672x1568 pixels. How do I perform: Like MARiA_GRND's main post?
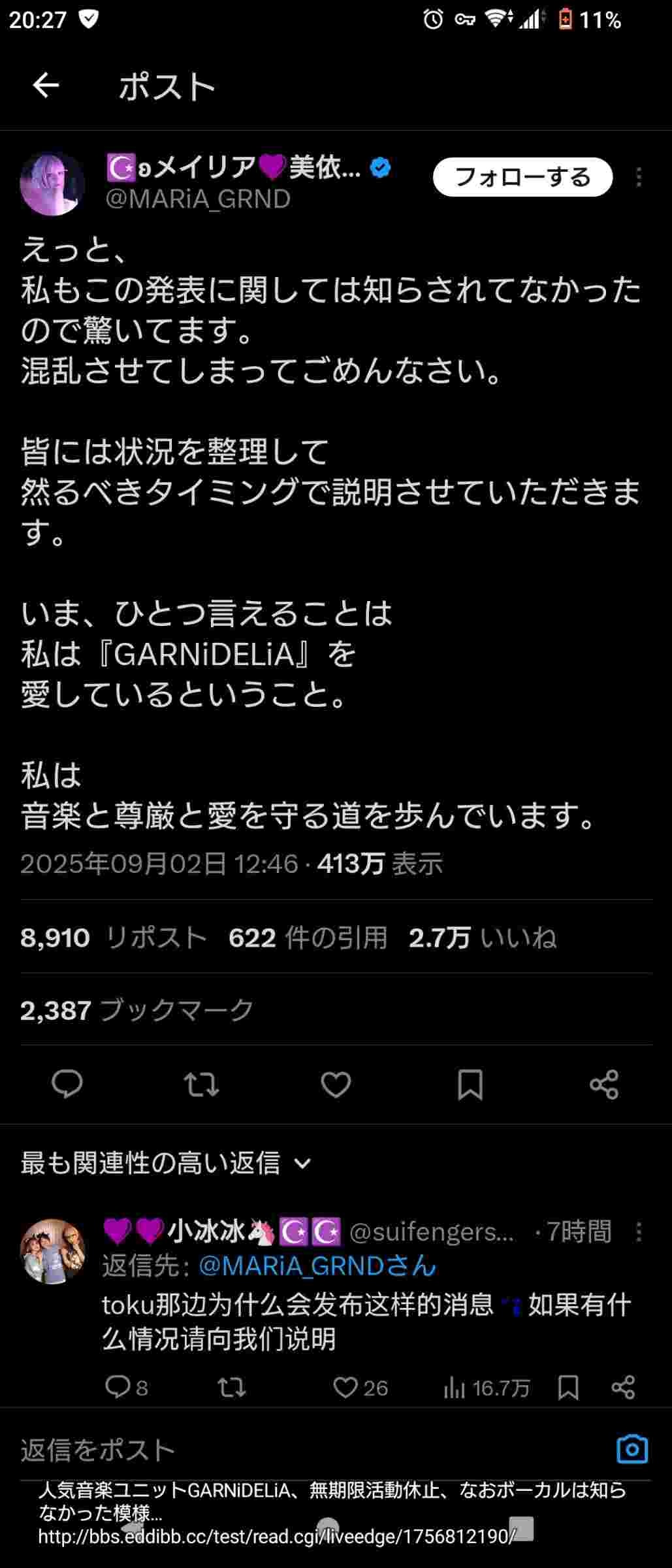point(336,1085)
